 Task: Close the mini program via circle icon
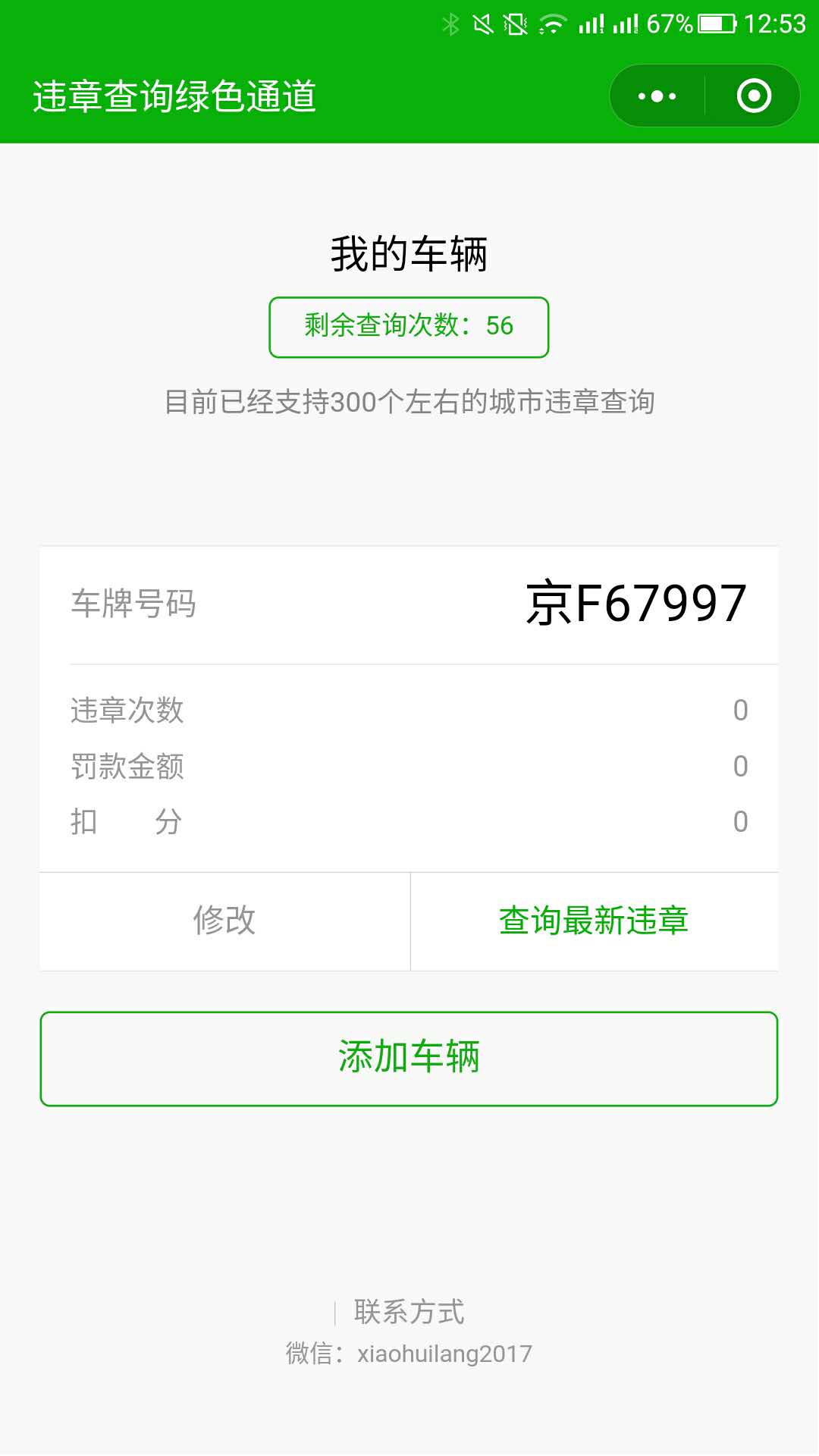754,96
